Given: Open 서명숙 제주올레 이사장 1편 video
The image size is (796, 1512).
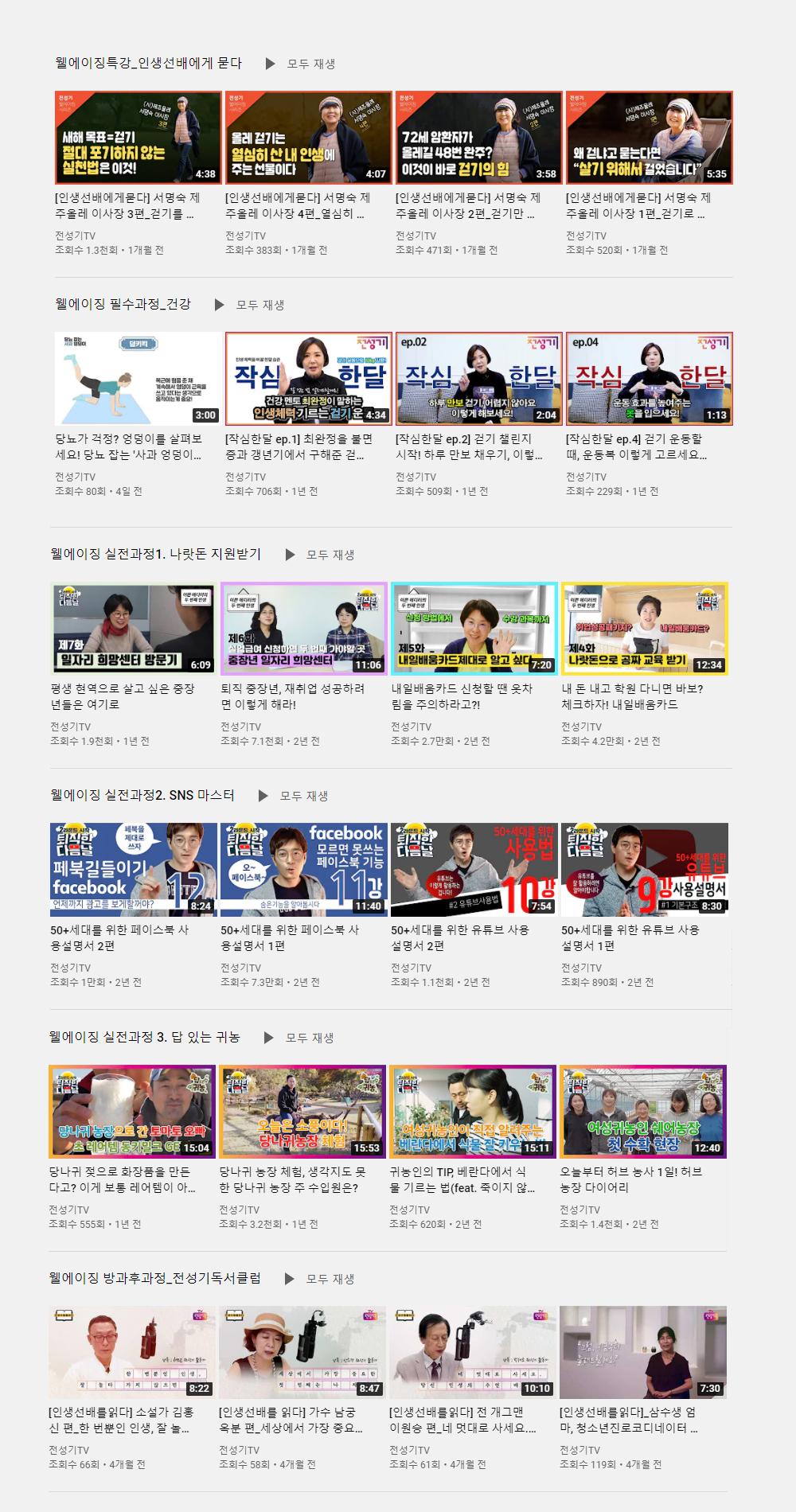Looking at the screenshot, I should [x=649, y=138].
